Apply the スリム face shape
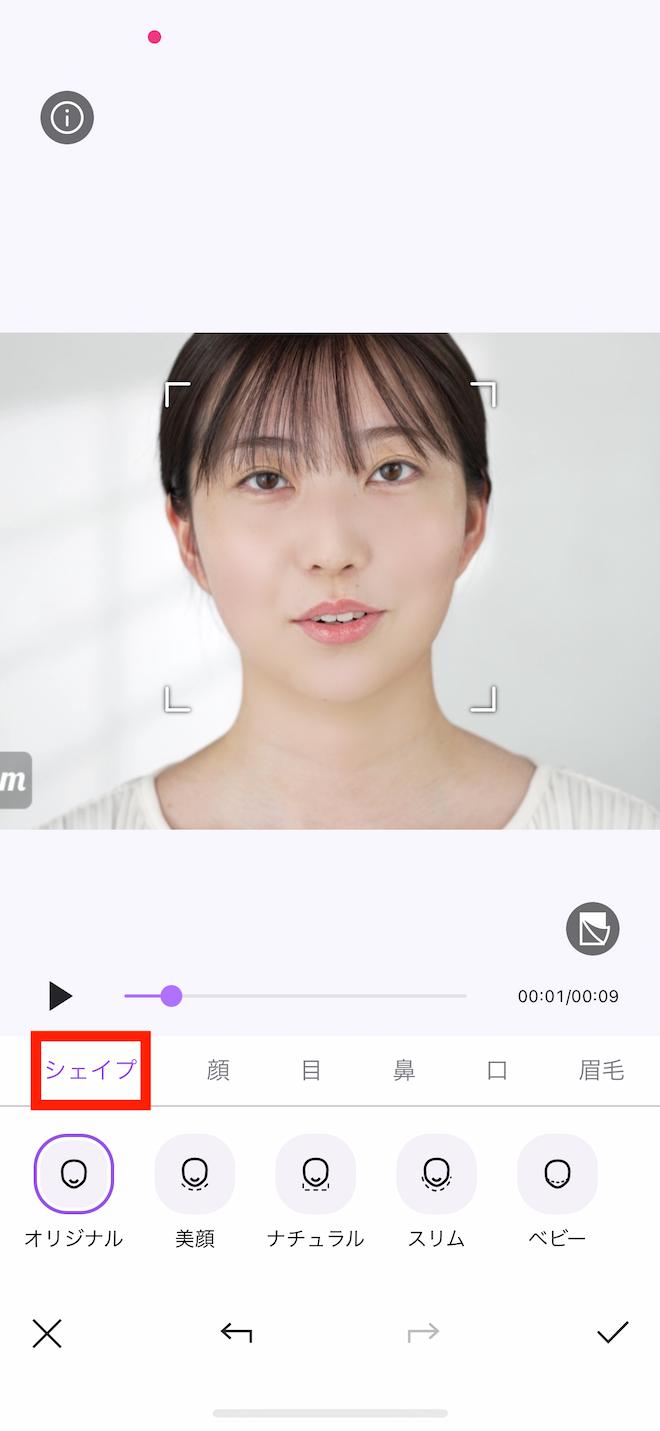The height and width of the screenshot is (1431, 660). point(437,1174)
